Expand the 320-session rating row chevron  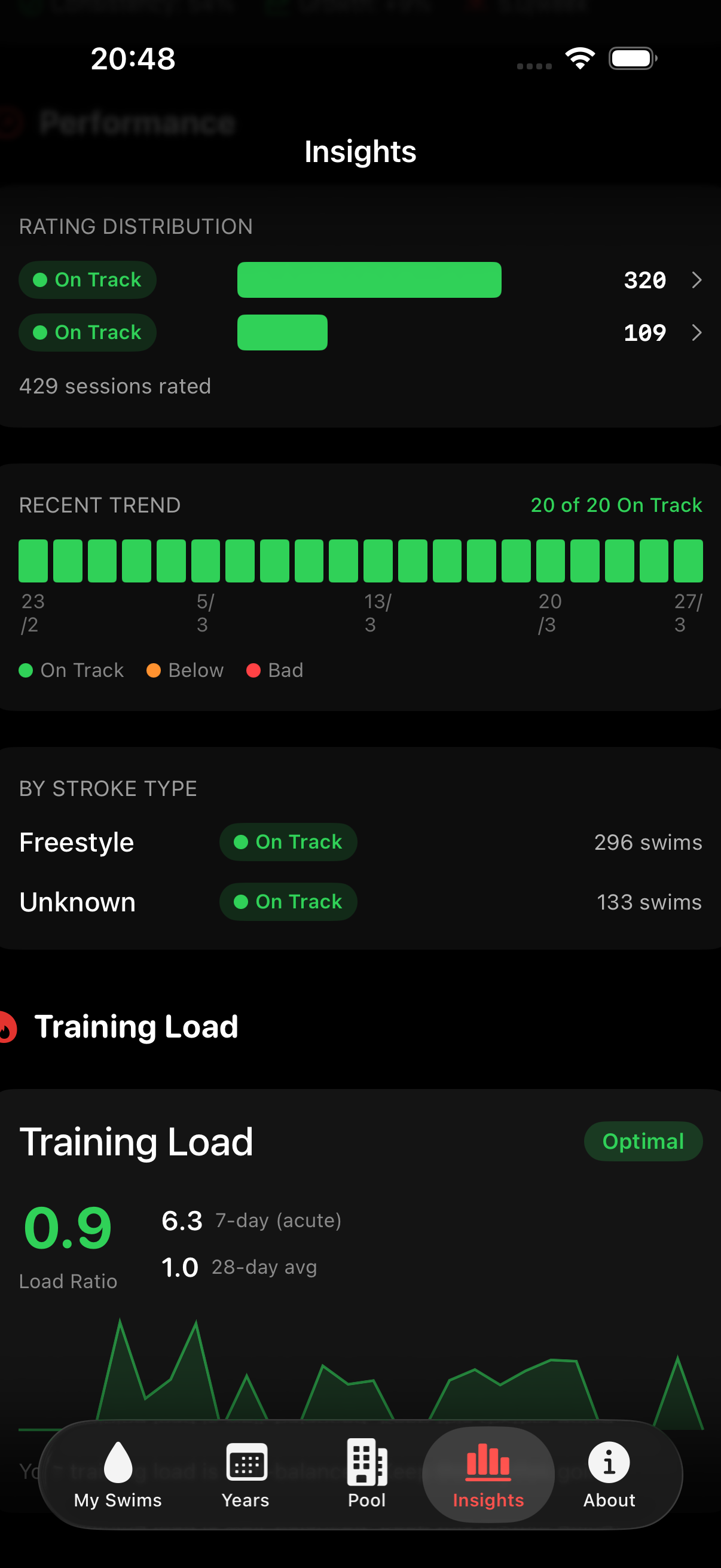tap(697, 280)
